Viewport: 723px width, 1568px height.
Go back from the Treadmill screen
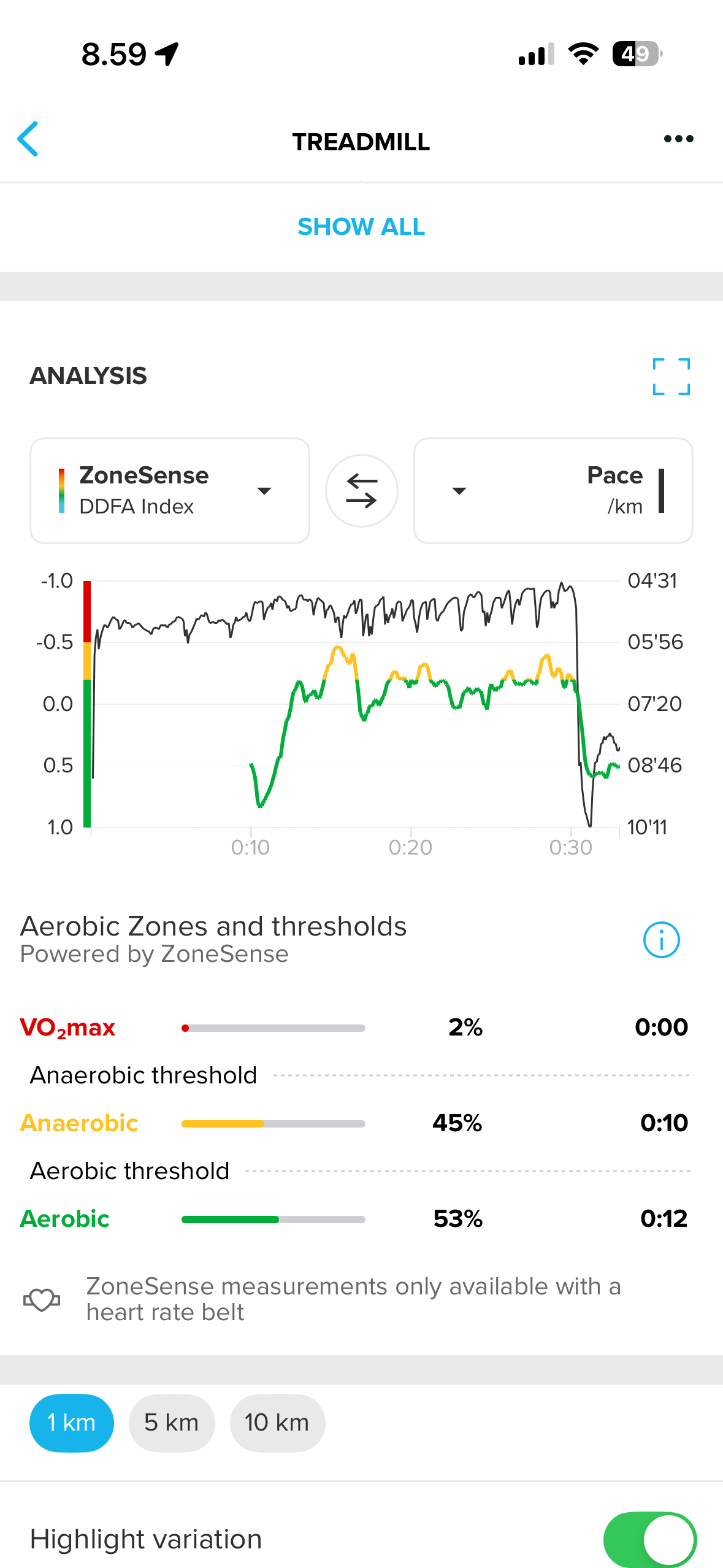pos(28,139)
